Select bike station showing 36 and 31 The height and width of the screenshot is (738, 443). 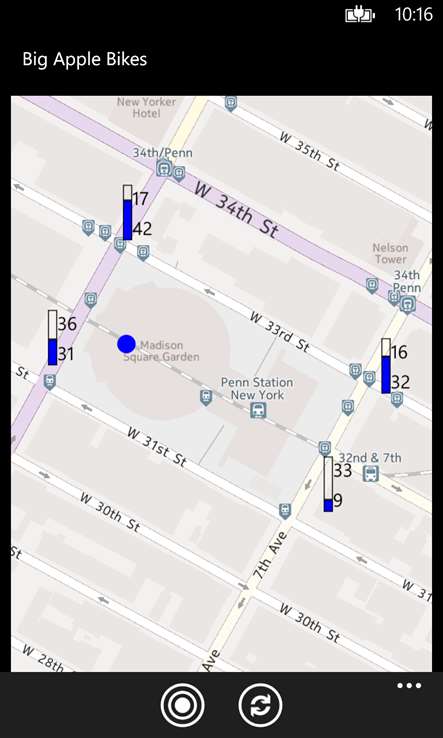pyautogui.click(x=62, y=337)
